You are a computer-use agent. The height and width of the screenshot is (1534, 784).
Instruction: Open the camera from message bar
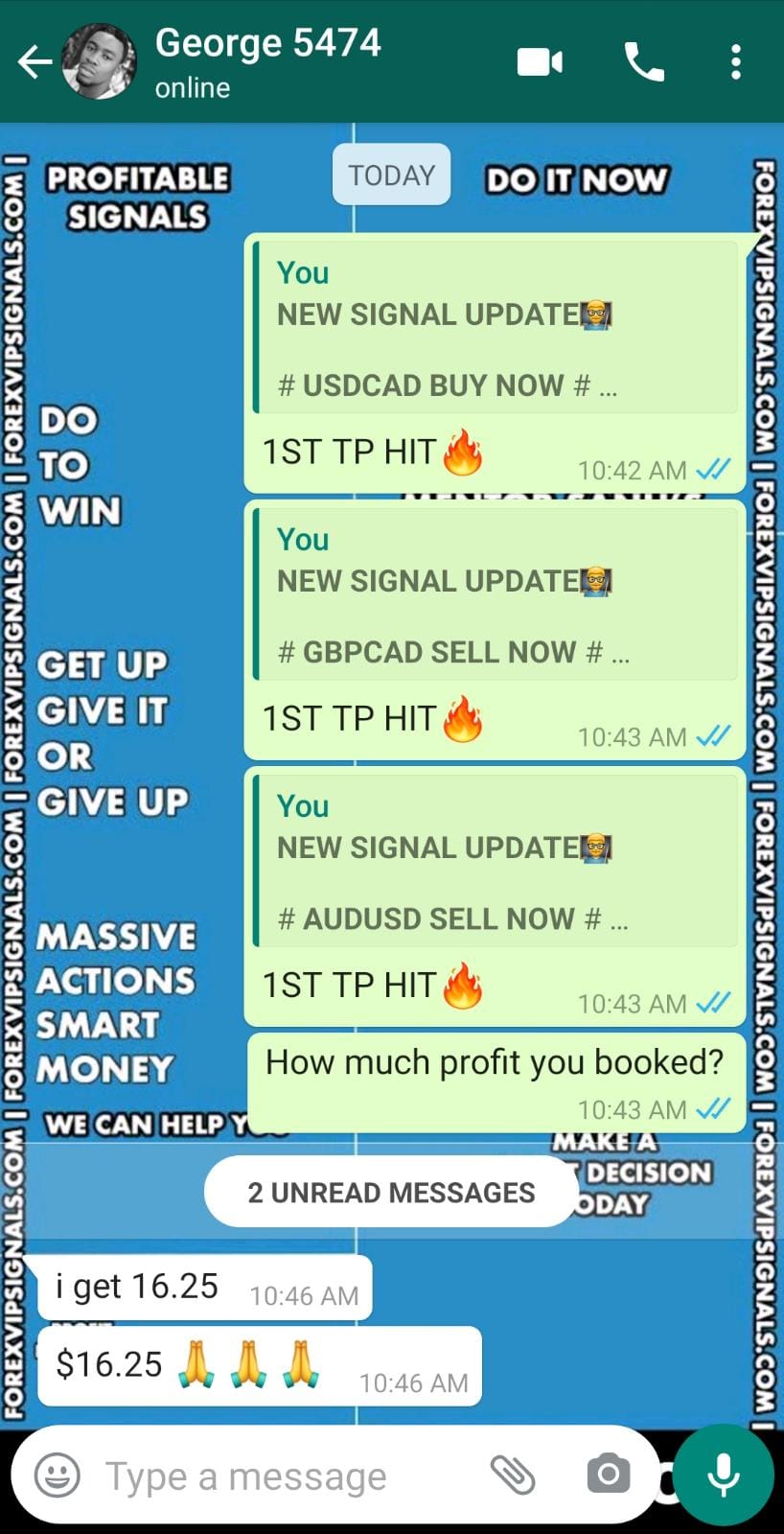[608, 1475]
